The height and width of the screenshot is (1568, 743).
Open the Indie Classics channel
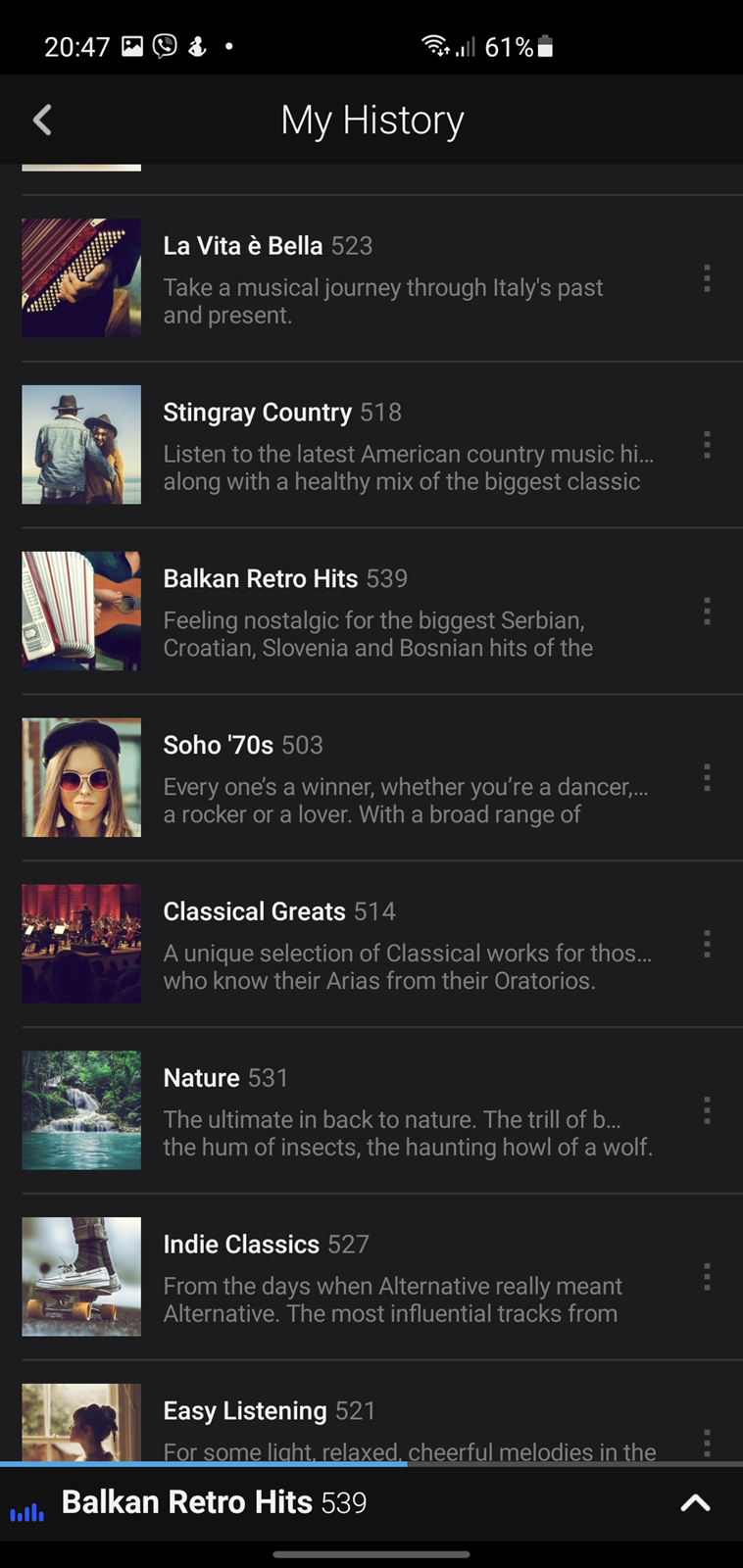pos(371,1278)
